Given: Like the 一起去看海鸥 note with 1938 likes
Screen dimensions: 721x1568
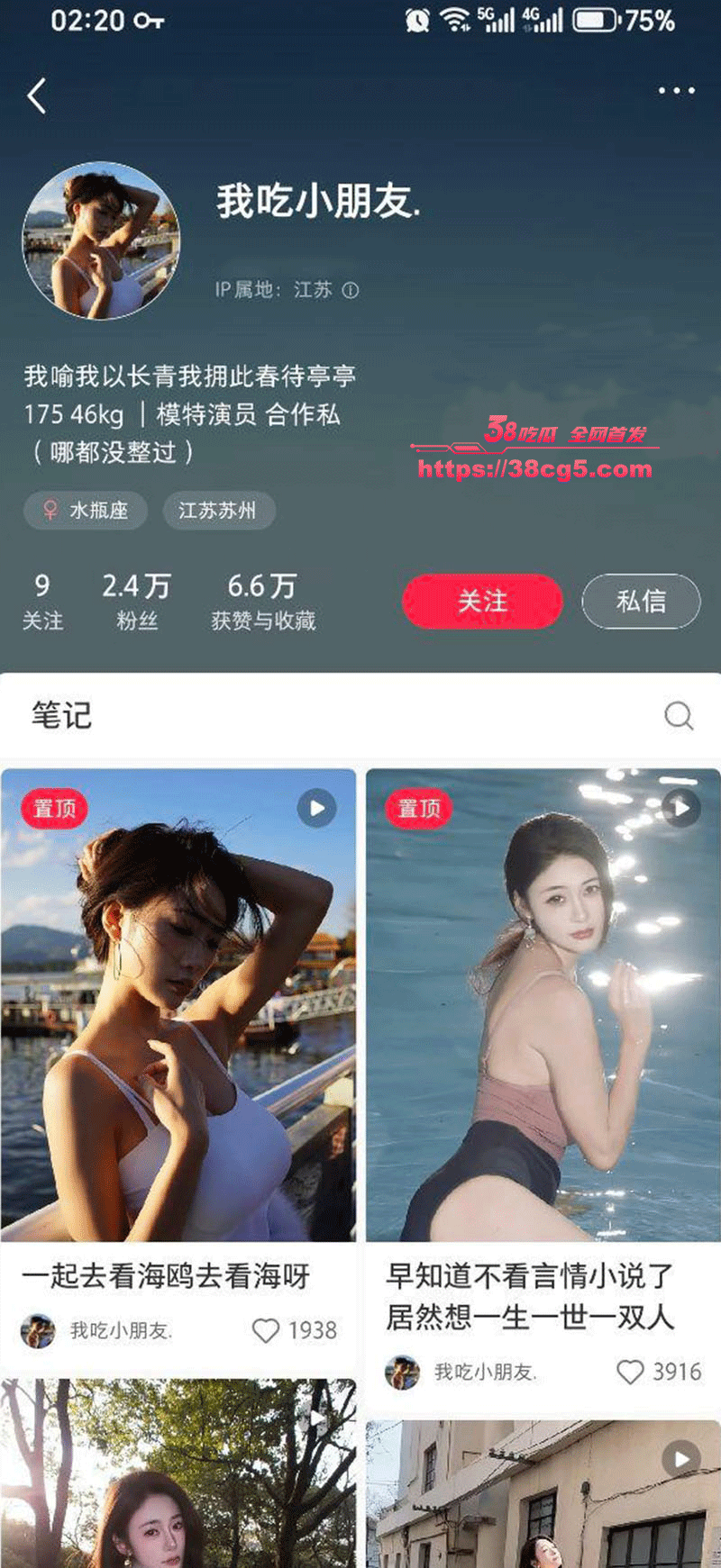Looking at the screenshot, I should (267, 1330).
